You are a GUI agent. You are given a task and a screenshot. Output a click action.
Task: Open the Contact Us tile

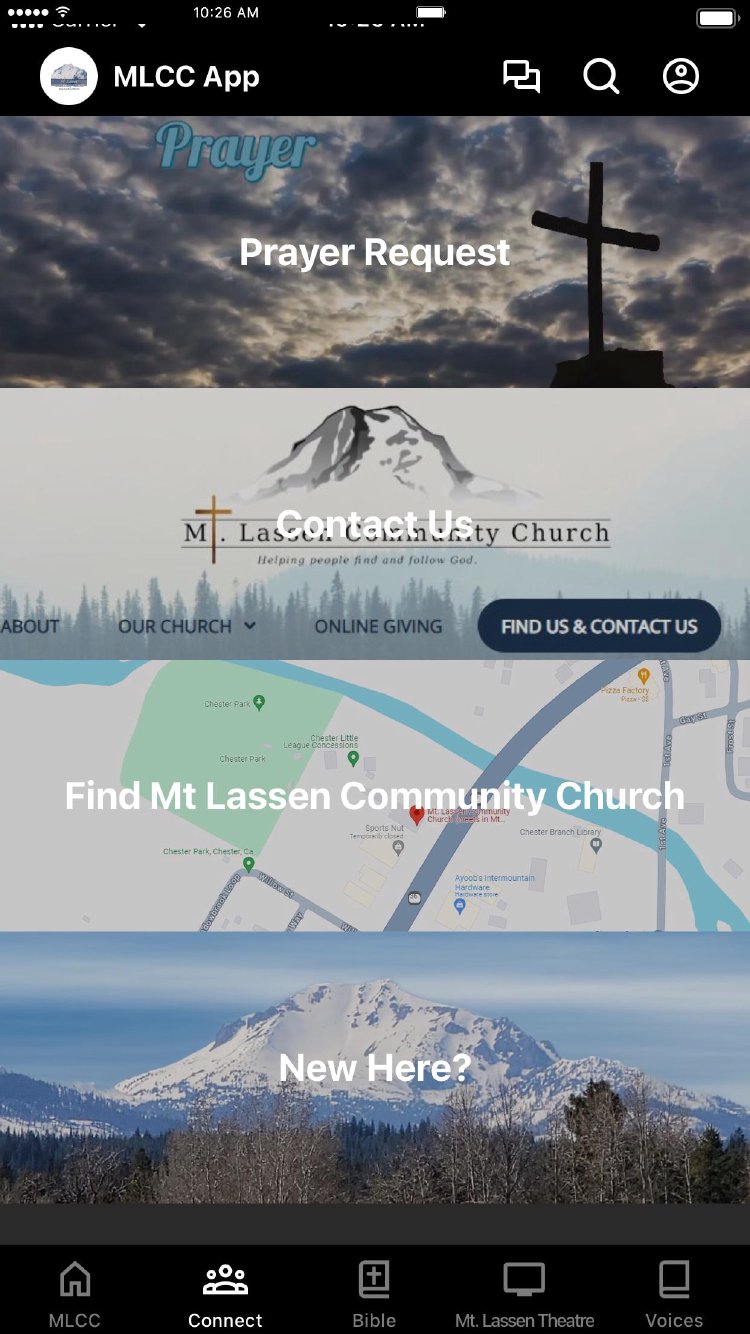(x=375, y=524)
